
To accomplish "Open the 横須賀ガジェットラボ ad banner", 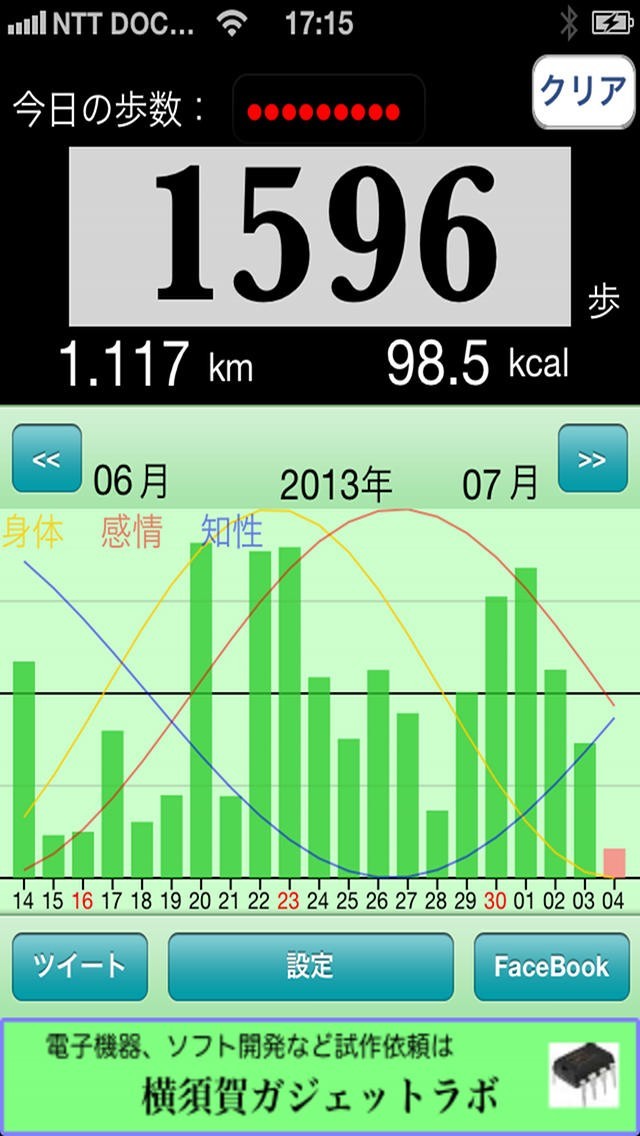I will tap(320, 1076).
